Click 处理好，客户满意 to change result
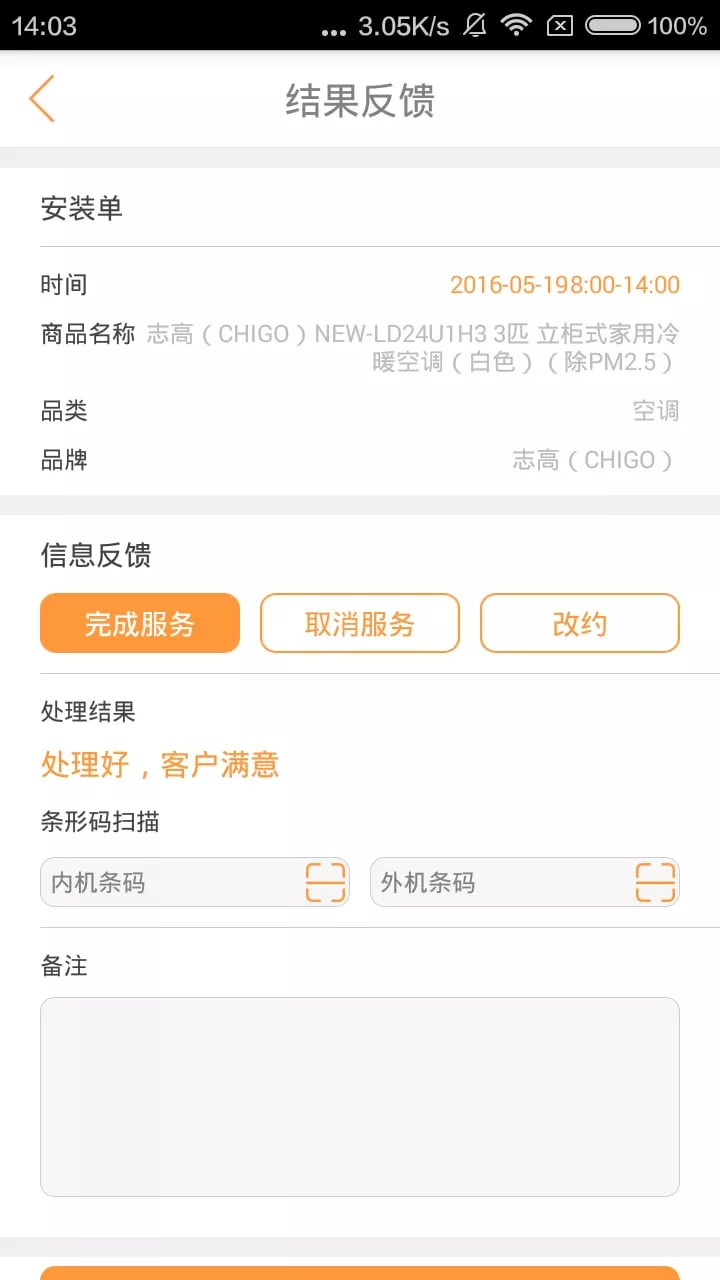 pyautogui.click(x=158, y=764)
